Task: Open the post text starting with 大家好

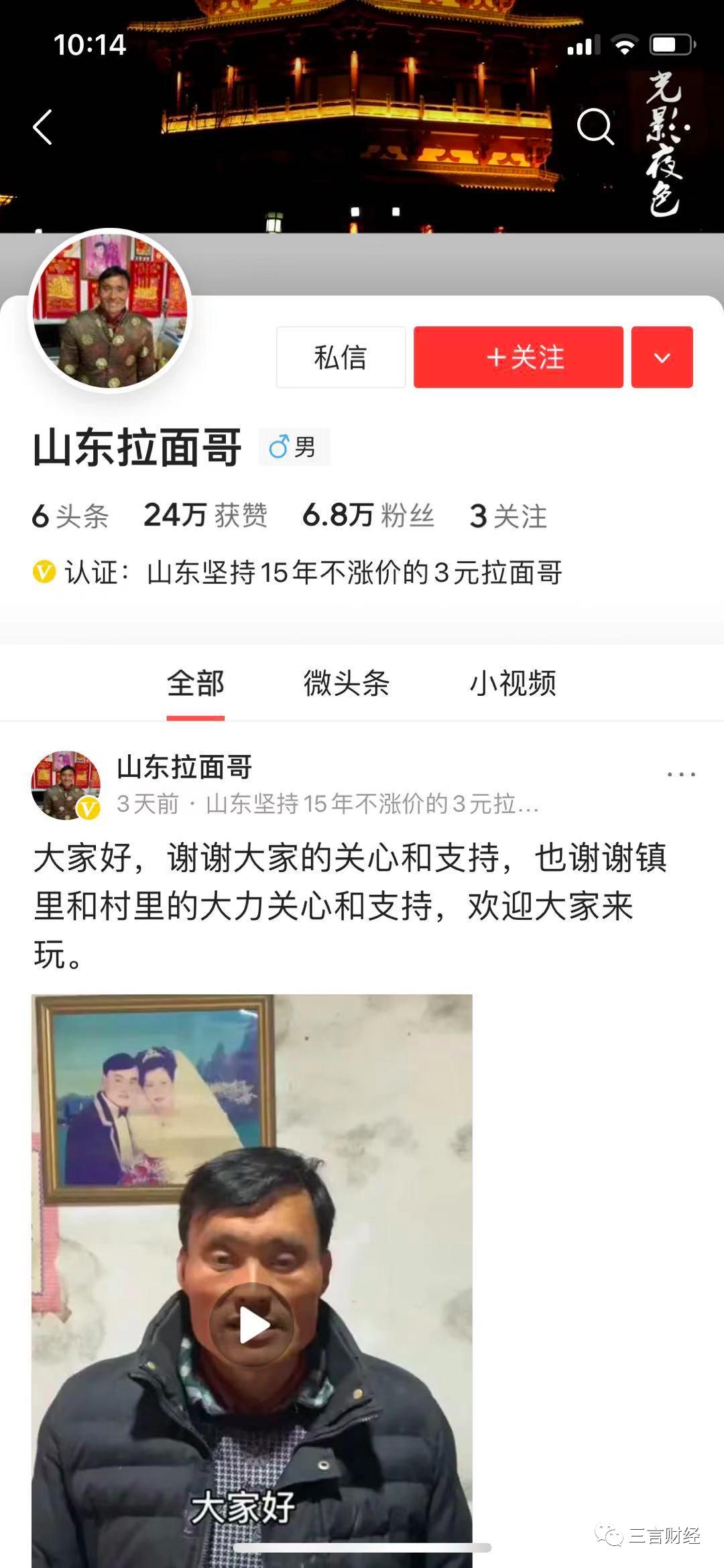Action: [349, 905]
